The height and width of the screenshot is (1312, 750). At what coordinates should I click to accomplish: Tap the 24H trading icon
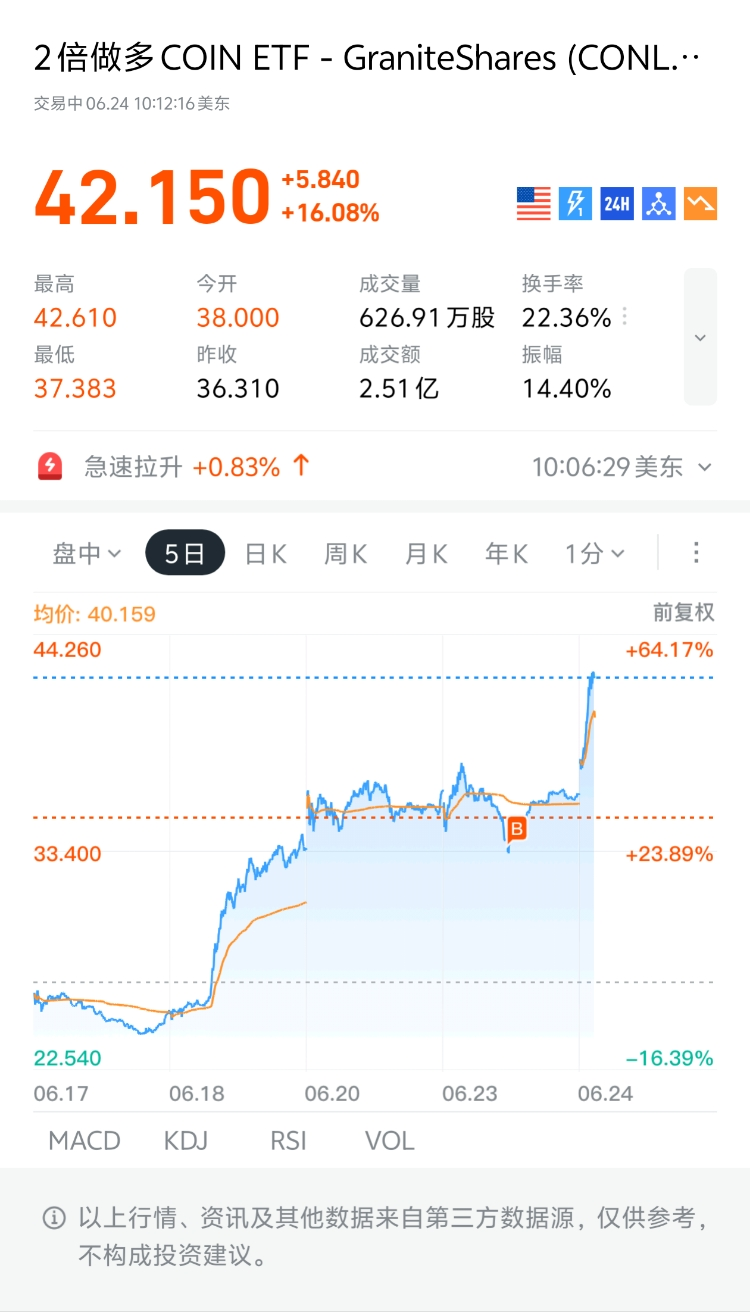617,204
